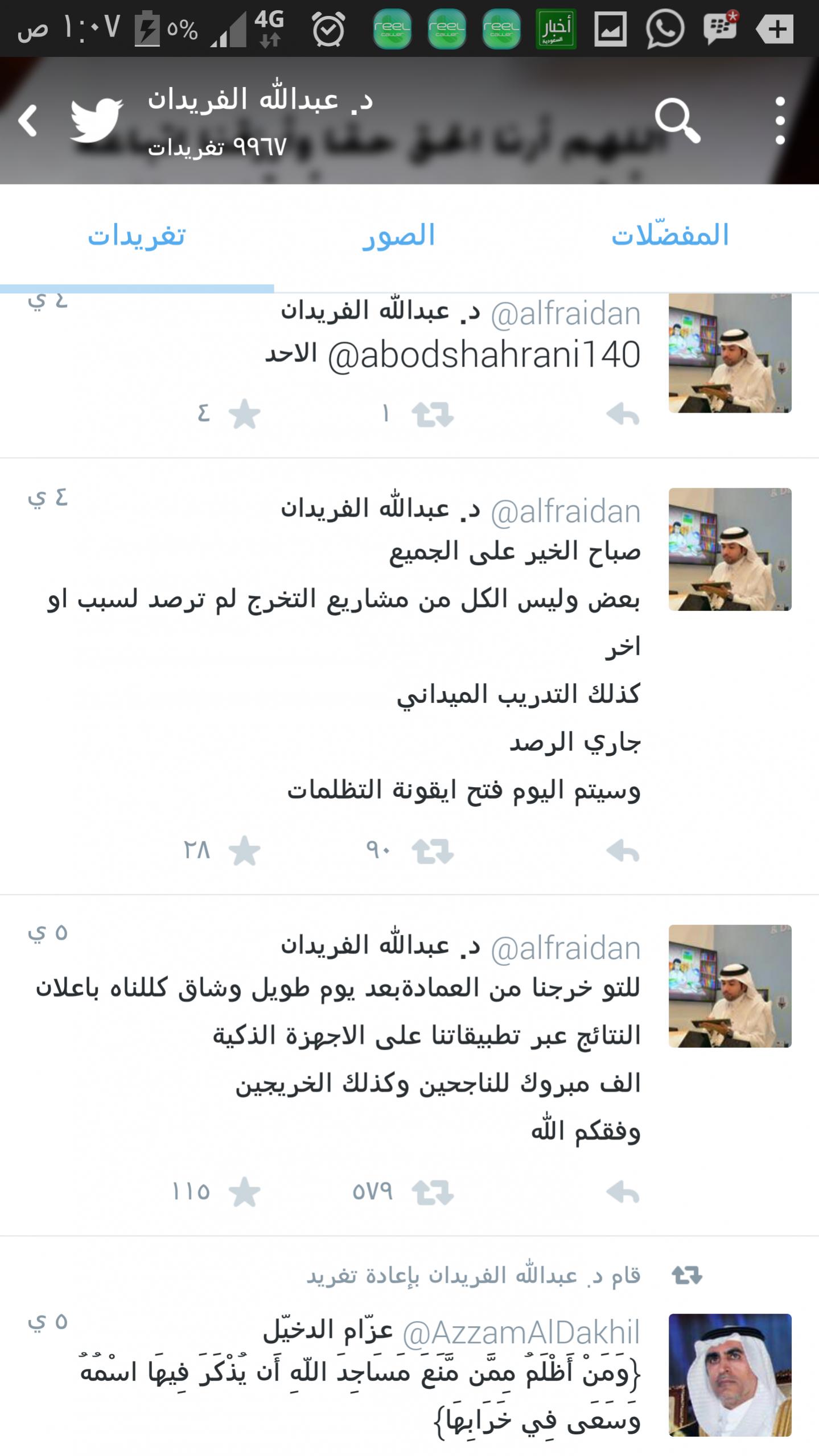Favorite the reply tweet to @abodshahrani140
The image size is (819, 1456).
click(x=244, y=414)
